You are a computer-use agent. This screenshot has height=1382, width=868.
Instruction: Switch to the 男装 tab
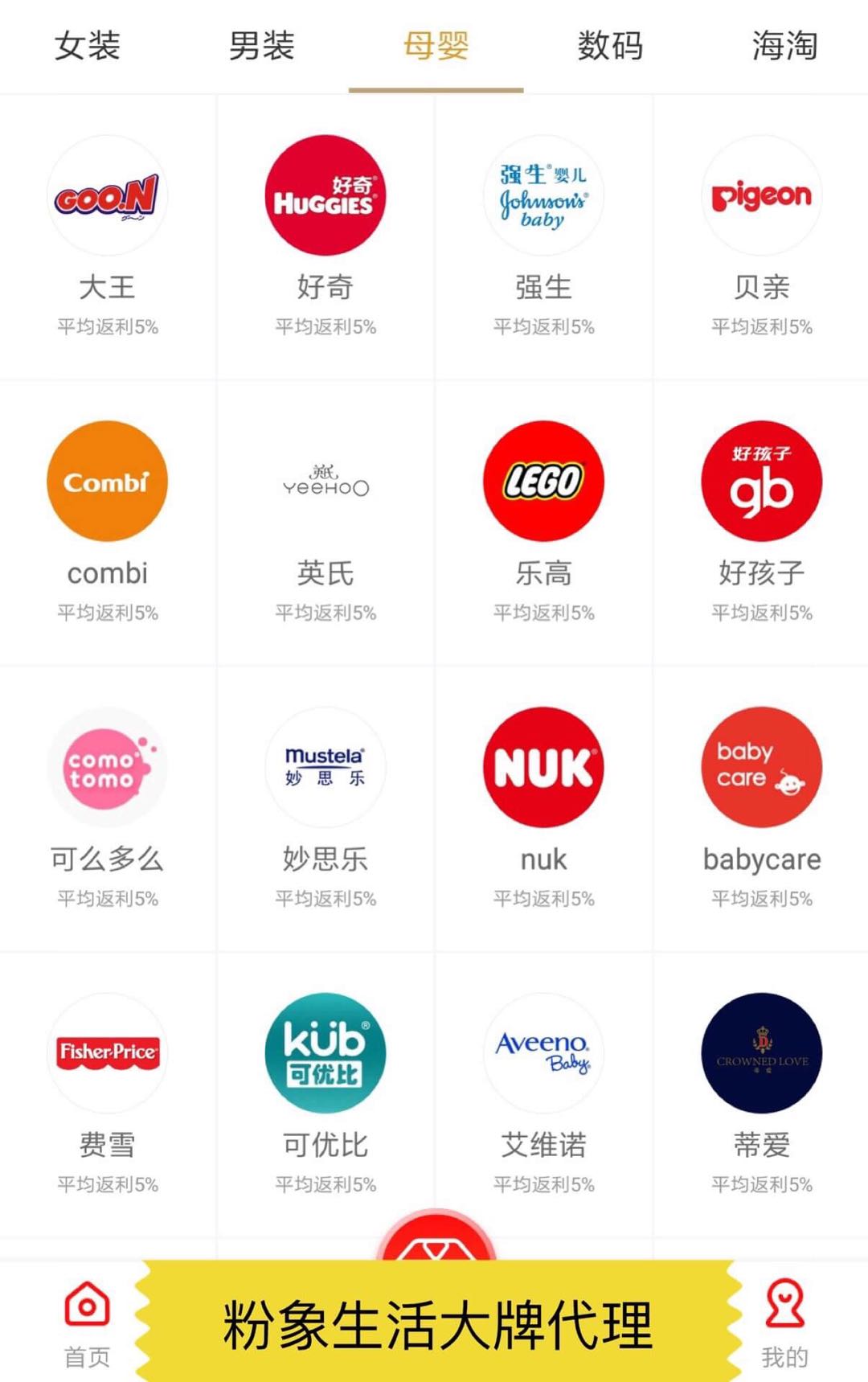[x=261, y=46]
